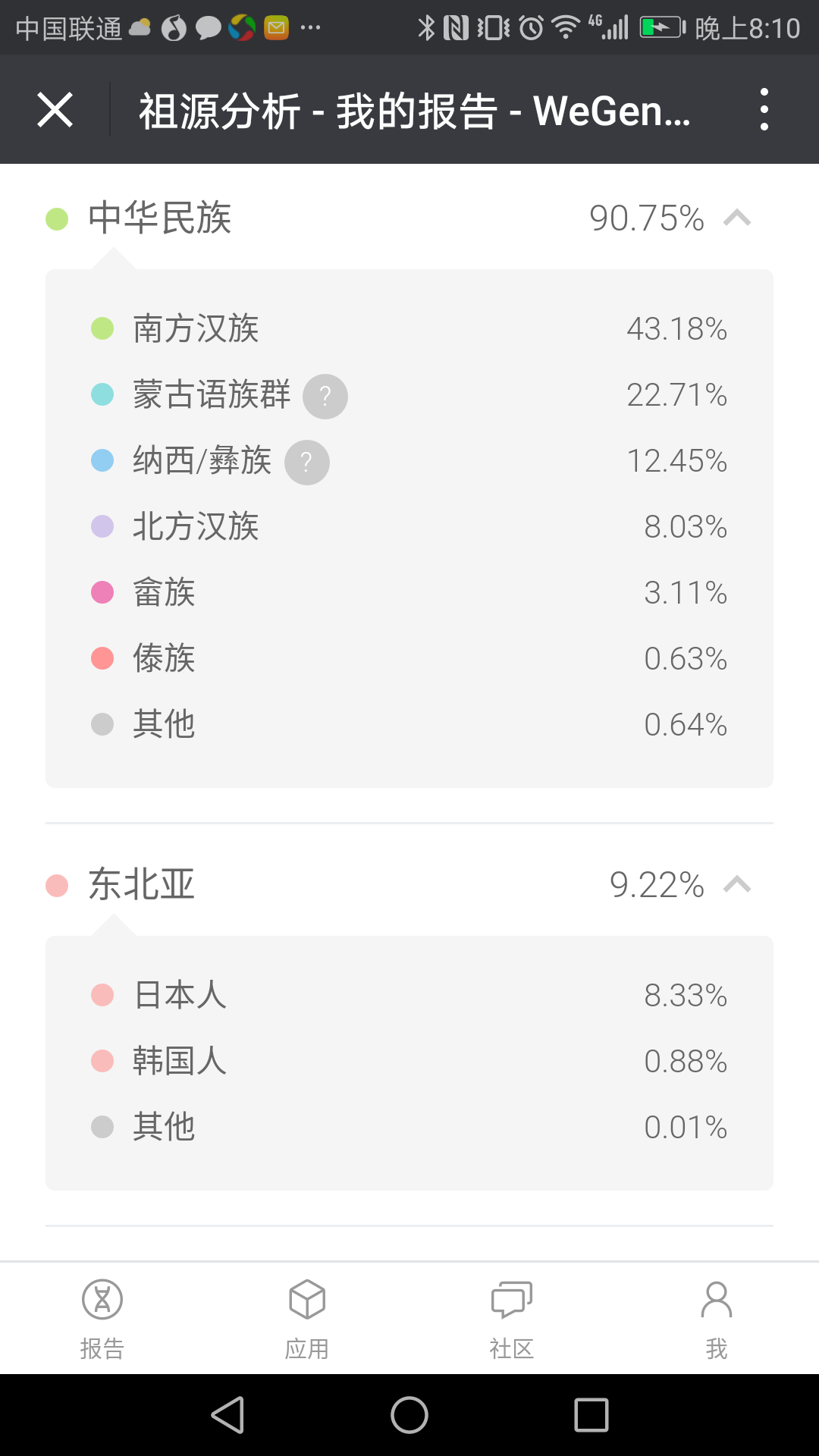This screenshot has height=1456, width=819.
Task: Close the WeGene report page
Action: 55,110
